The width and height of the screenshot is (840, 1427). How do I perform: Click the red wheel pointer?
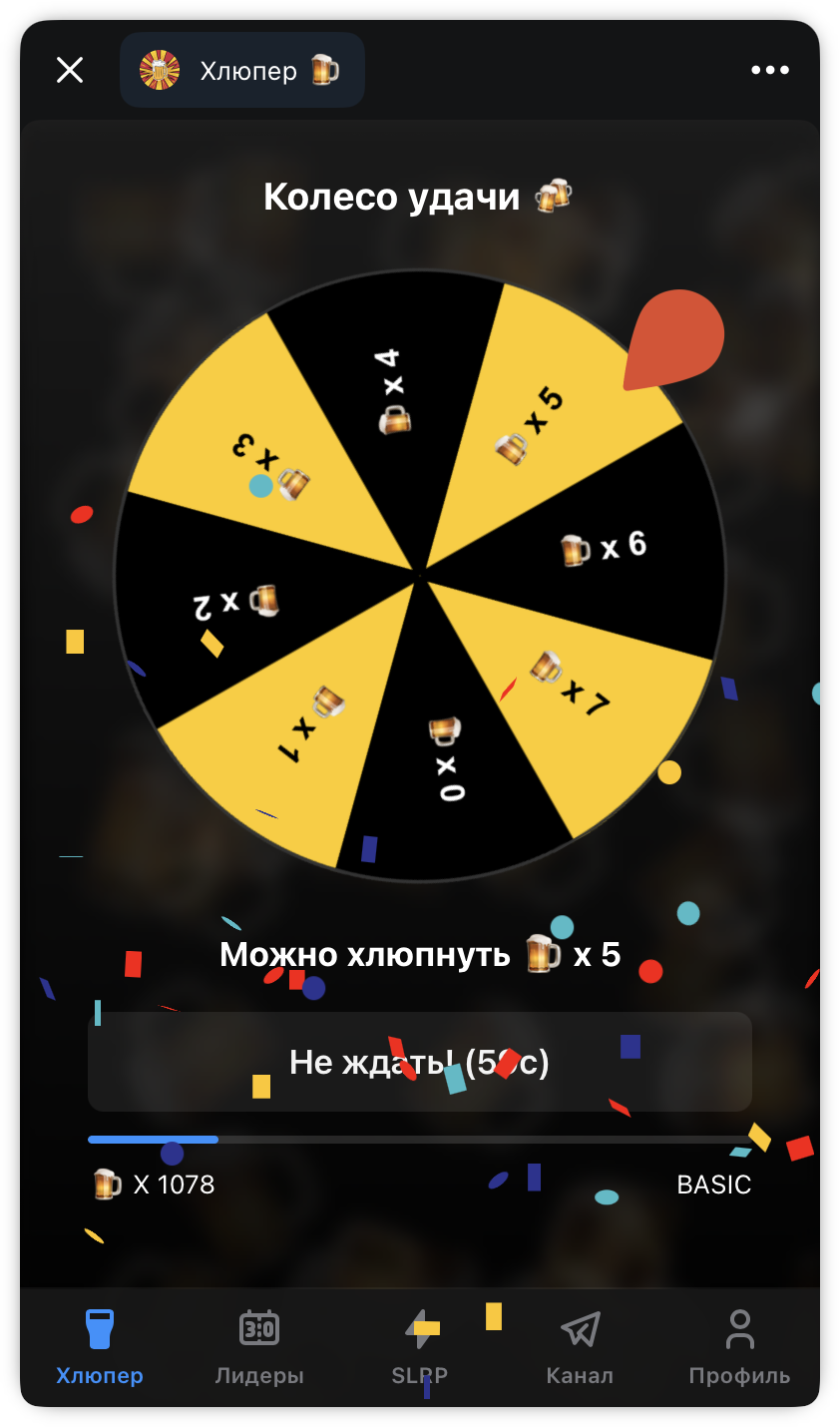[675, 339]
